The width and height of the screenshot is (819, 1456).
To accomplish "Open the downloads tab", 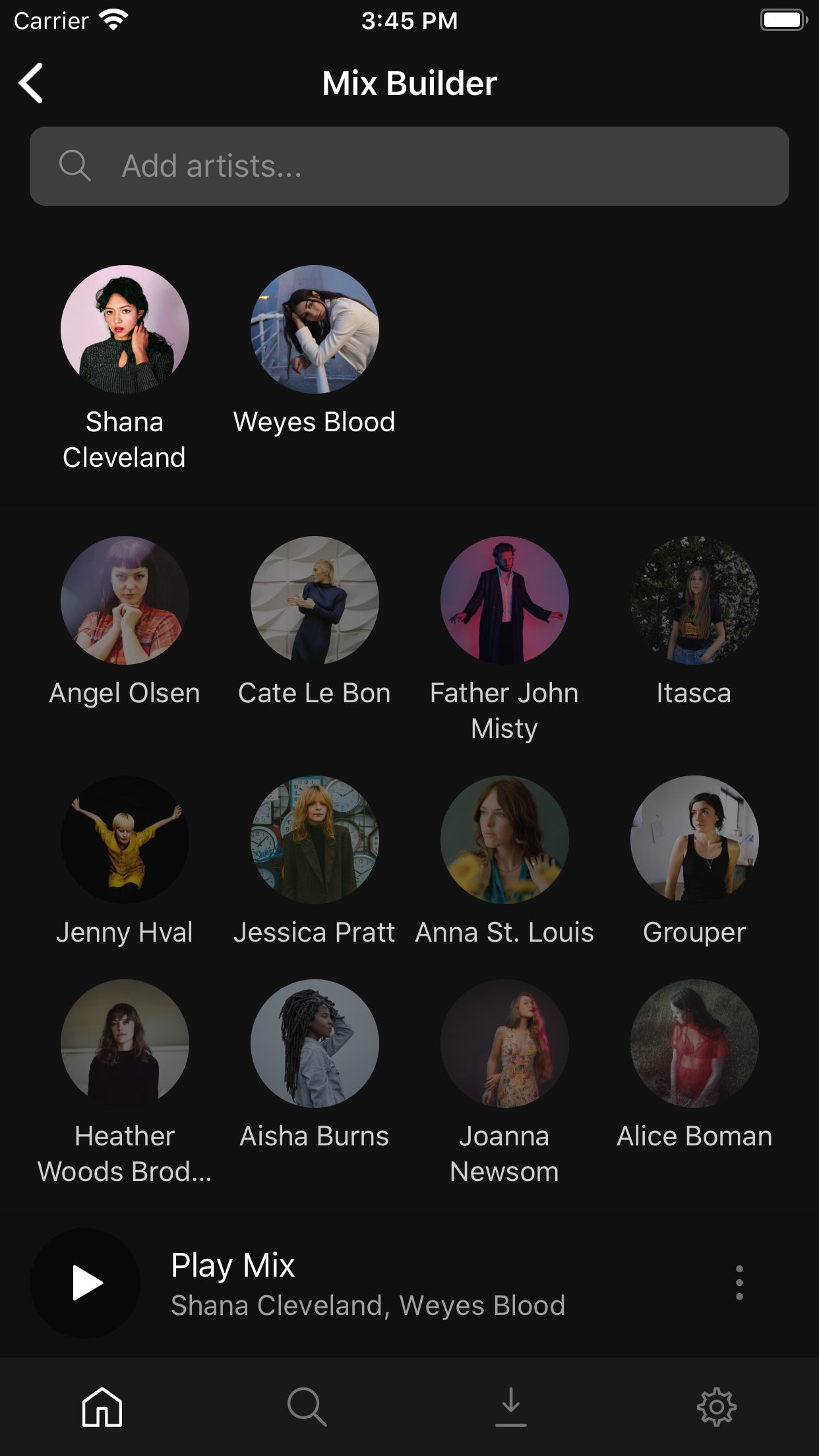I will [x=511, y=1407].
